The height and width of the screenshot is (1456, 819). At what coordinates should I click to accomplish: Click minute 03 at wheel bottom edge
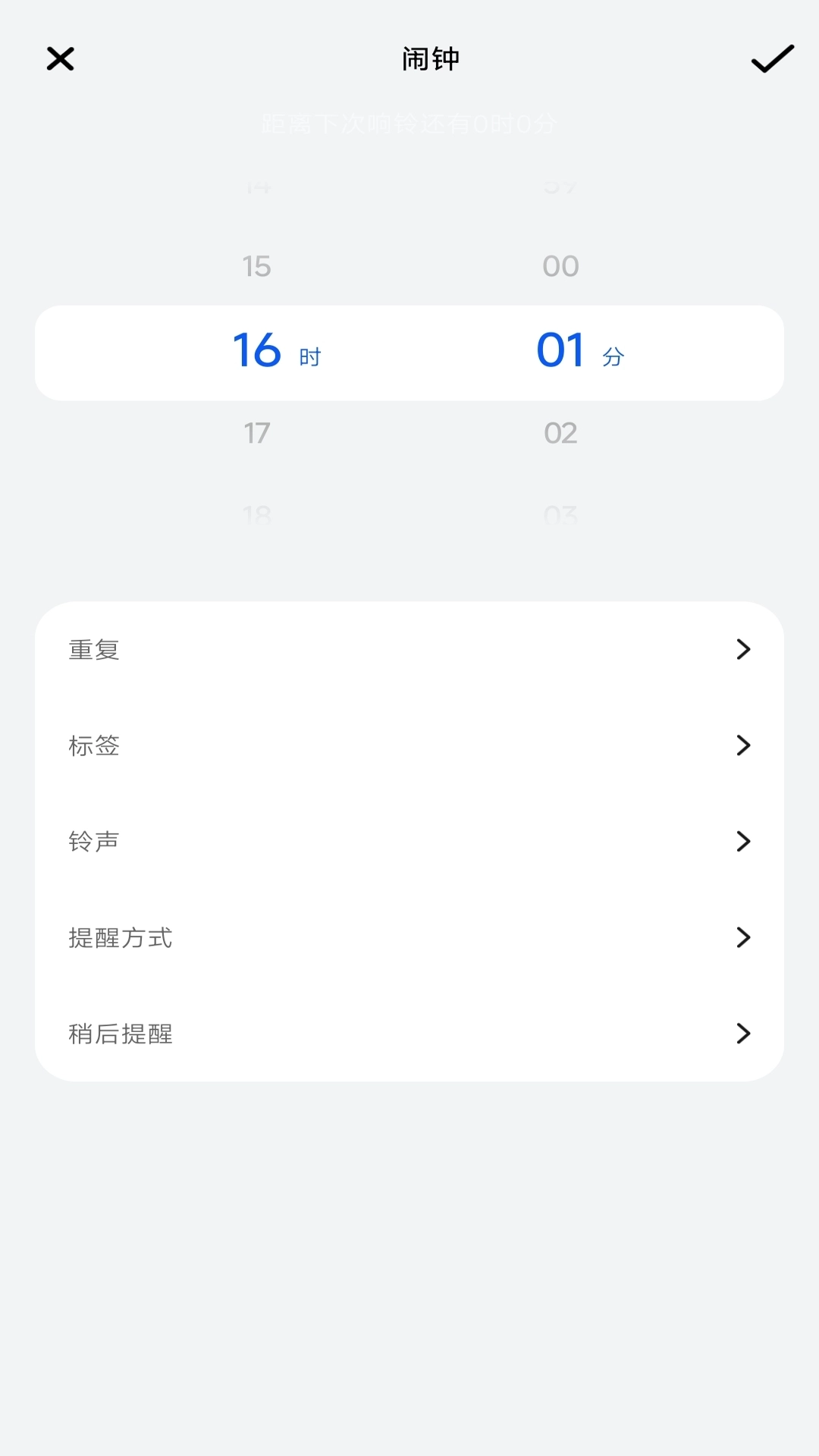click(x=560, y=514)
